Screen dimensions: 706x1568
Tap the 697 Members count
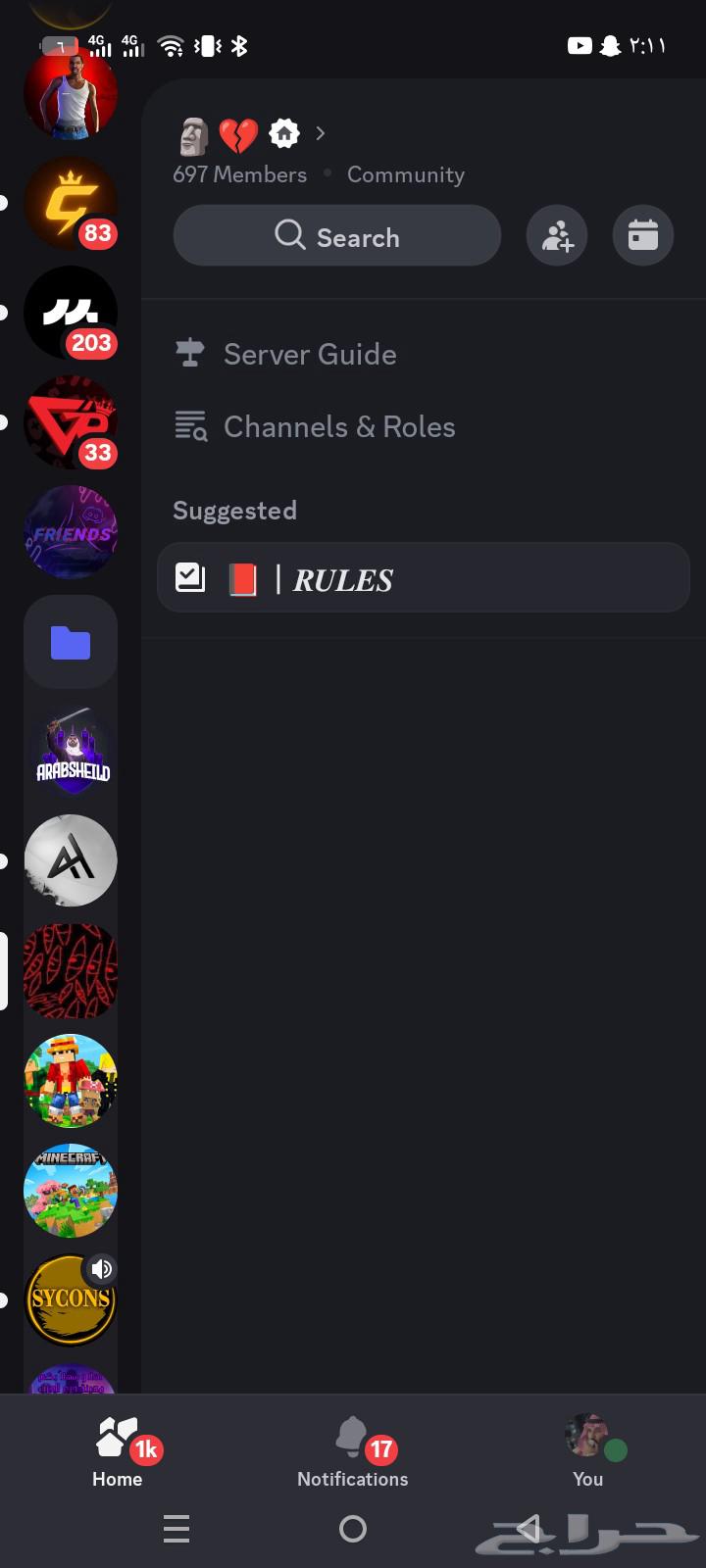(239, 174)
